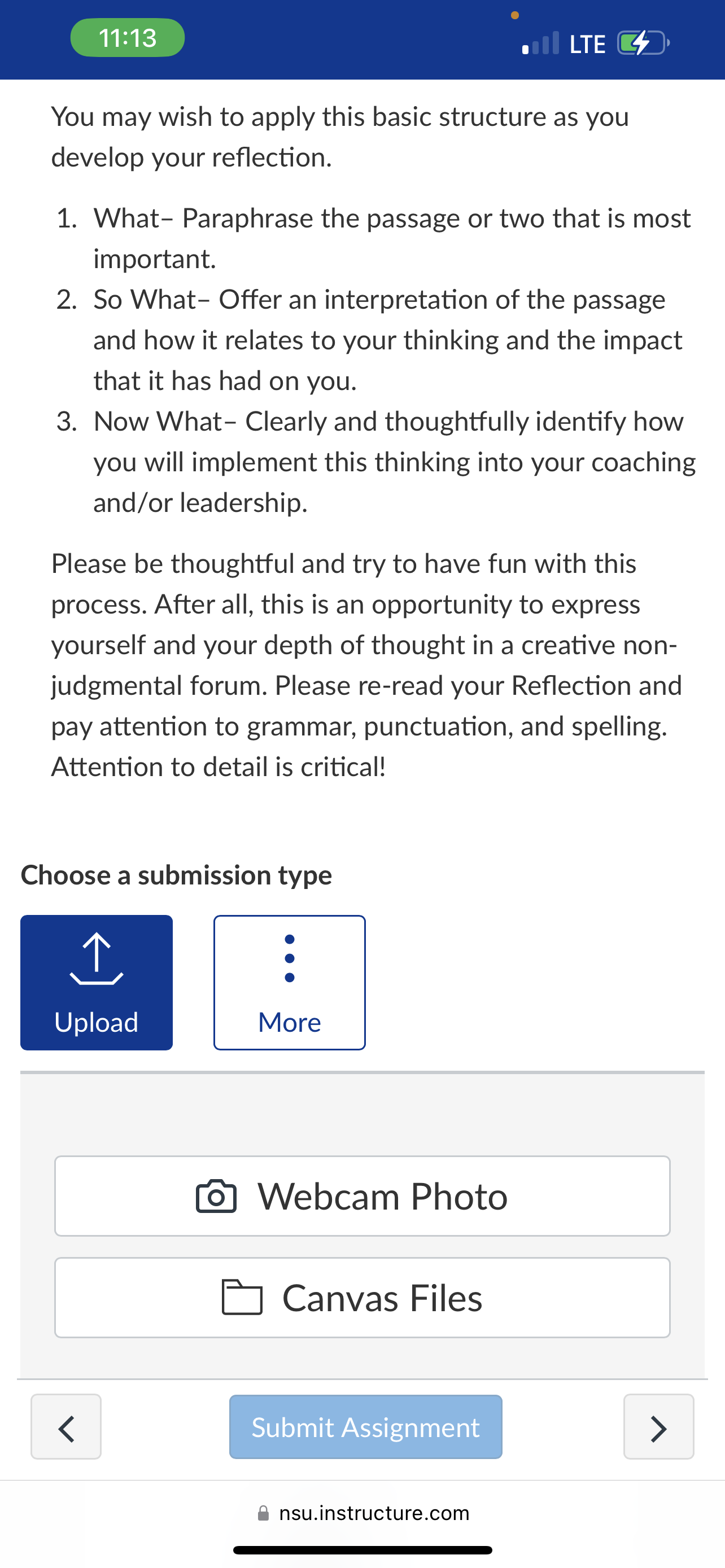Go to the next module item
The width and height of the screenshot is (725, 1568).
[658, 1426]
